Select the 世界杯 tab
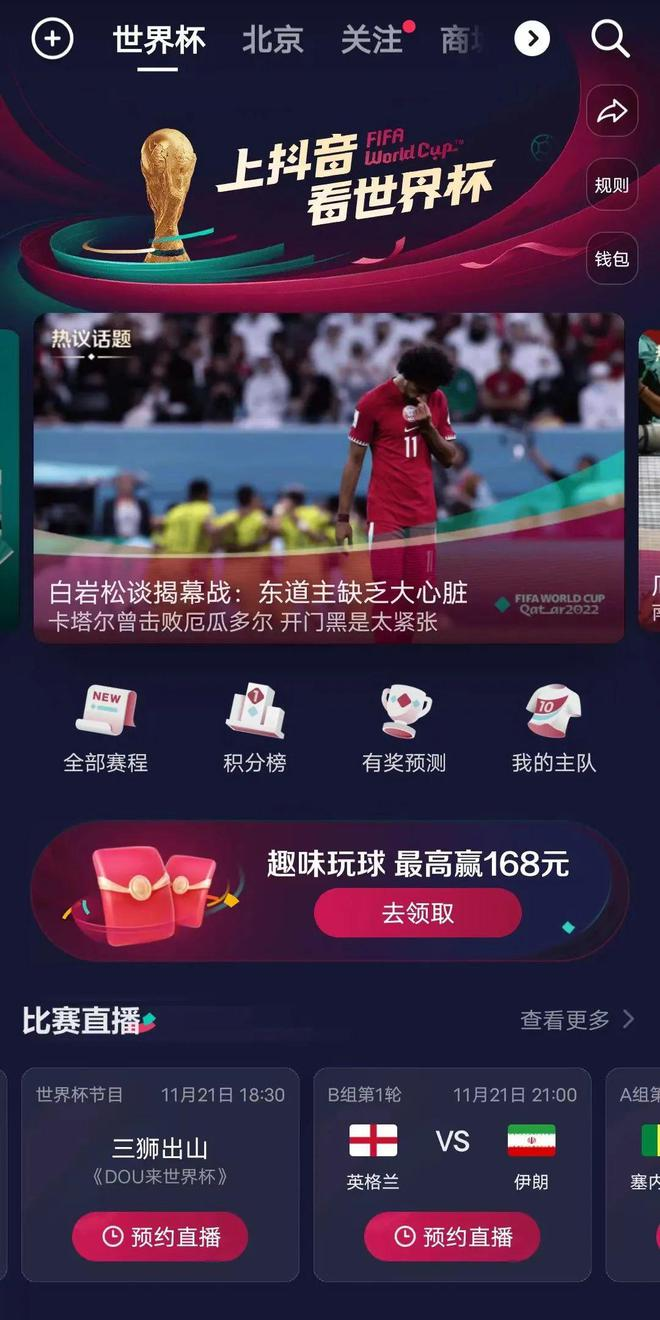660x1320 pixels. click(158, 40)
